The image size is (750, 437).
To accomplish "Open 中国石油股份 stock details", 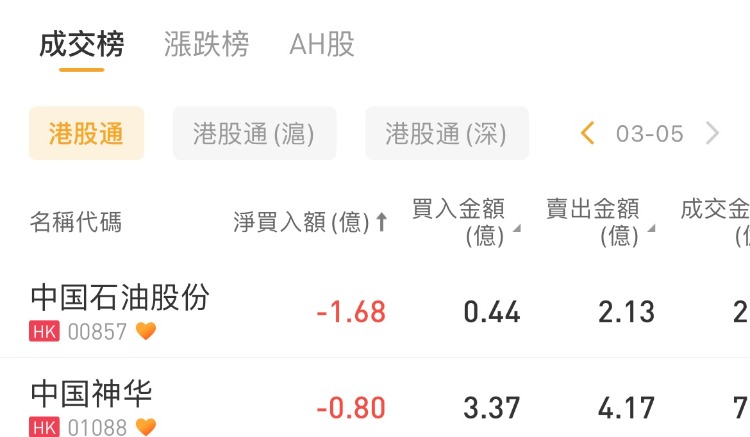I will pyautogui.click(x=120, y=310).
